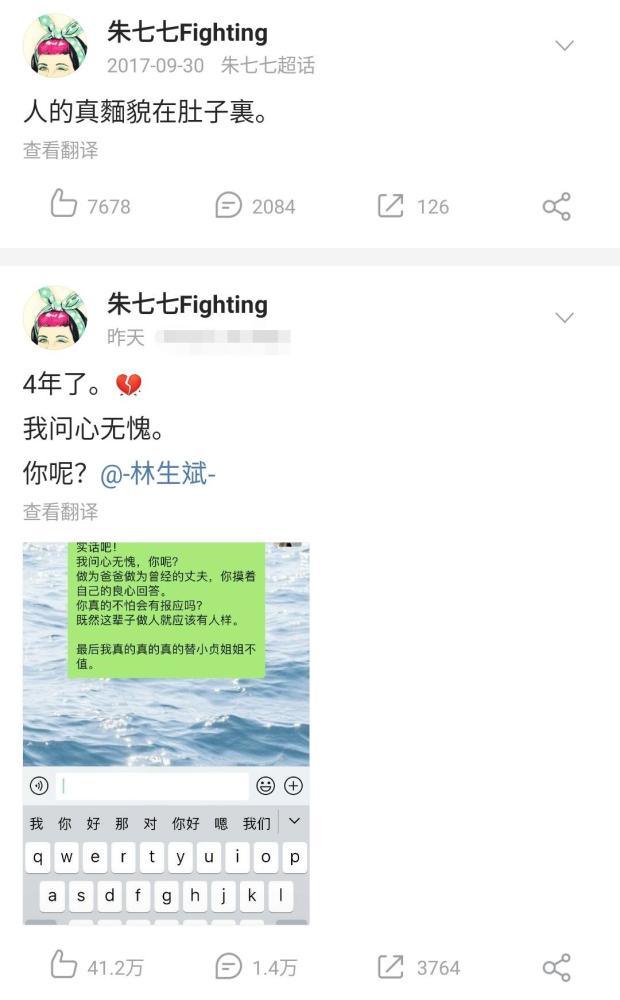Open the chat screenshot image in yesterday's post
This screenshot has height=1000, width=620.
click(166, 733)
